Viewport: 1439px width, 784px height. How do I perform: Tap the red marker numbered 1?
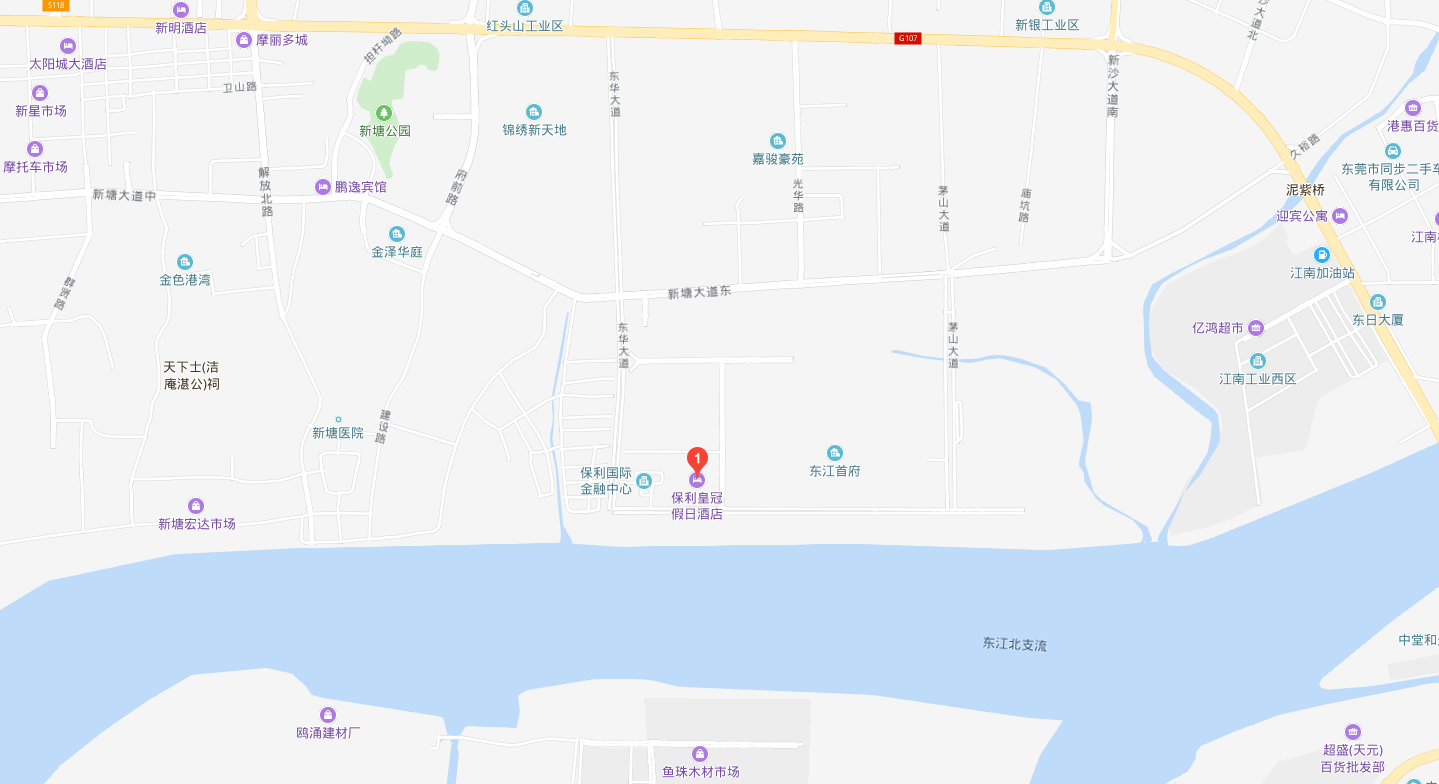click(x=697, y=460)
